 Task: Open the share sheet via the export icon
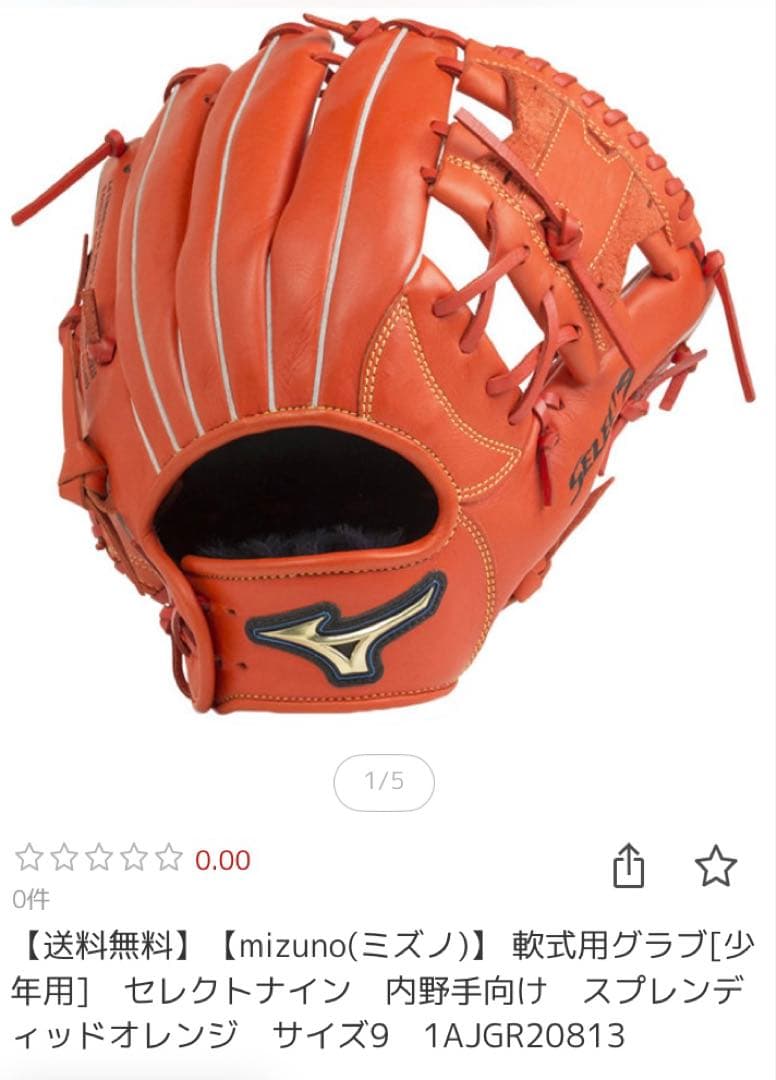click(628, 861)
